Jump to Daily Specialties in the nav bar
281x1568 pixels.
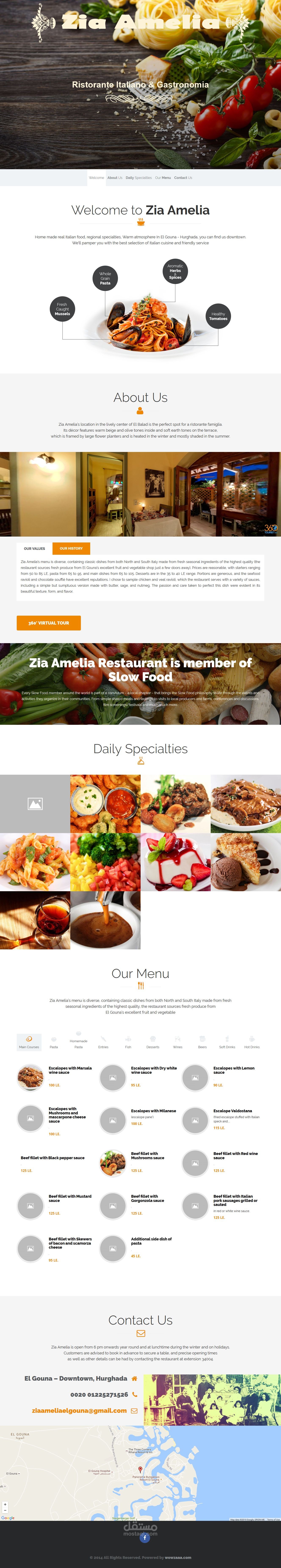click(138, 178)
